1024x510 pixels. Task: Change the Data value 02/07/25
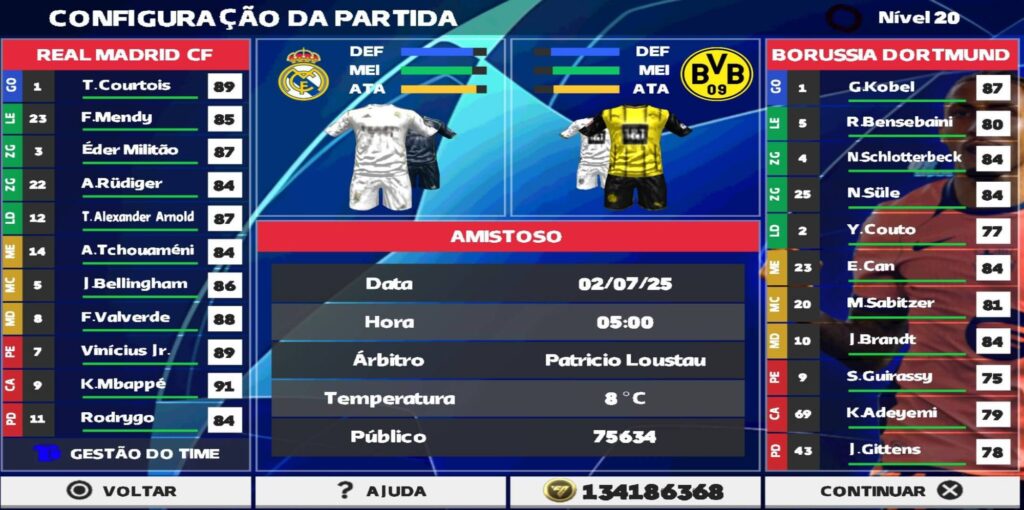point(625,284)
